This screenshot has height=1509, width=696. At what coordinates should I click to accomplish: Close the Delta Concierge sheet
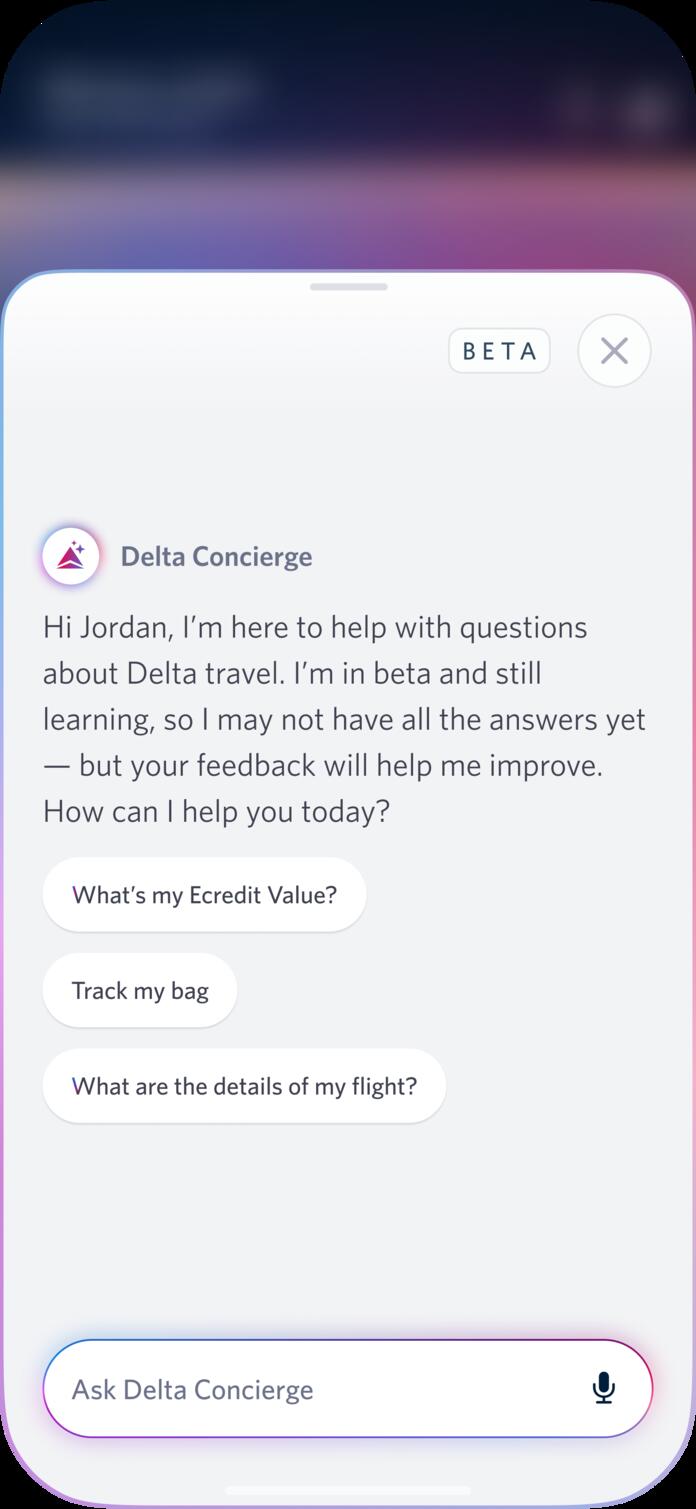pos(614,351)
